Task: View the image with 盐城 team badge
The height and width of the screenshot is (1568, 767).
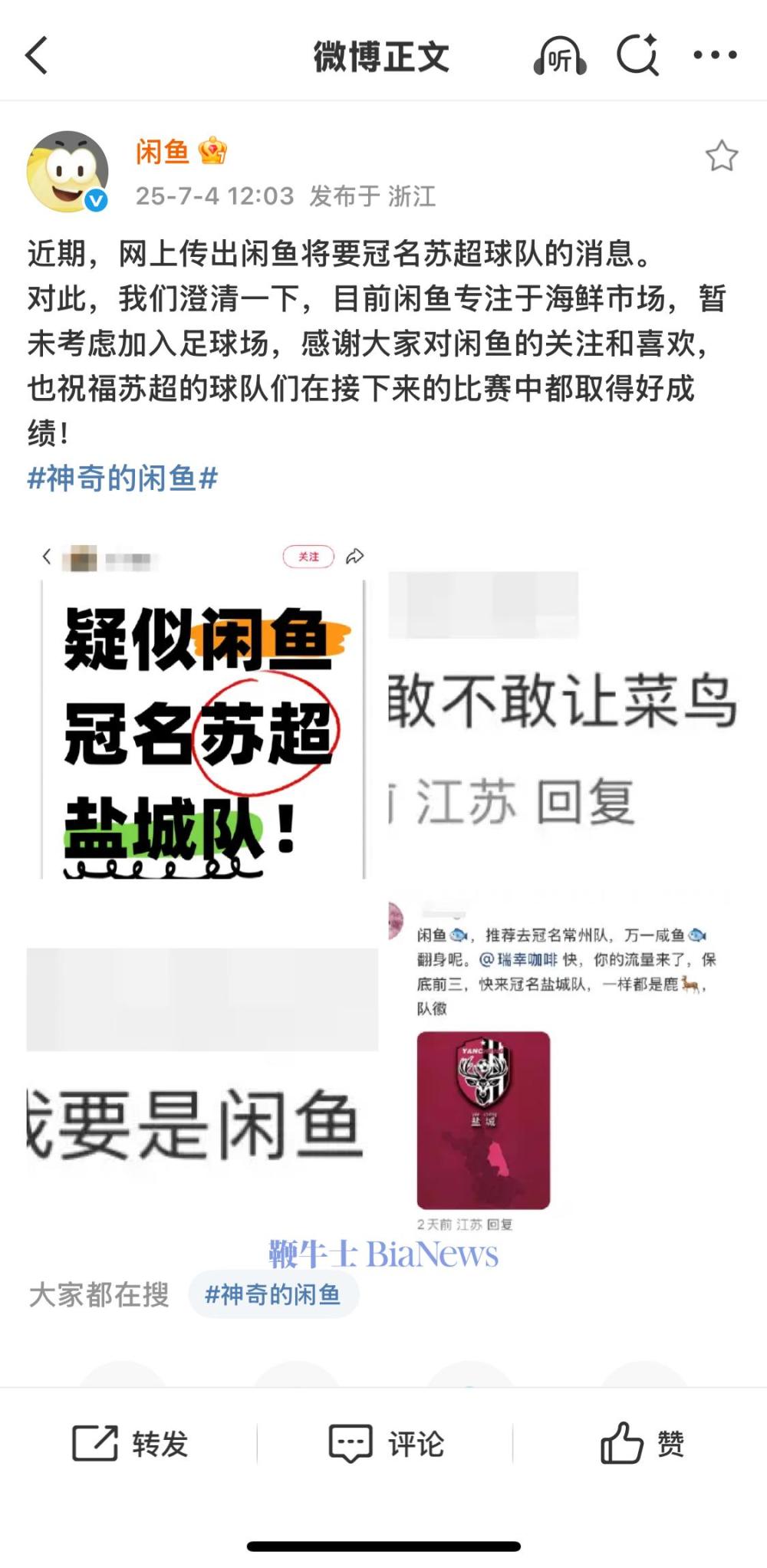Action: pyautogui.click(x=564, y=1066)
